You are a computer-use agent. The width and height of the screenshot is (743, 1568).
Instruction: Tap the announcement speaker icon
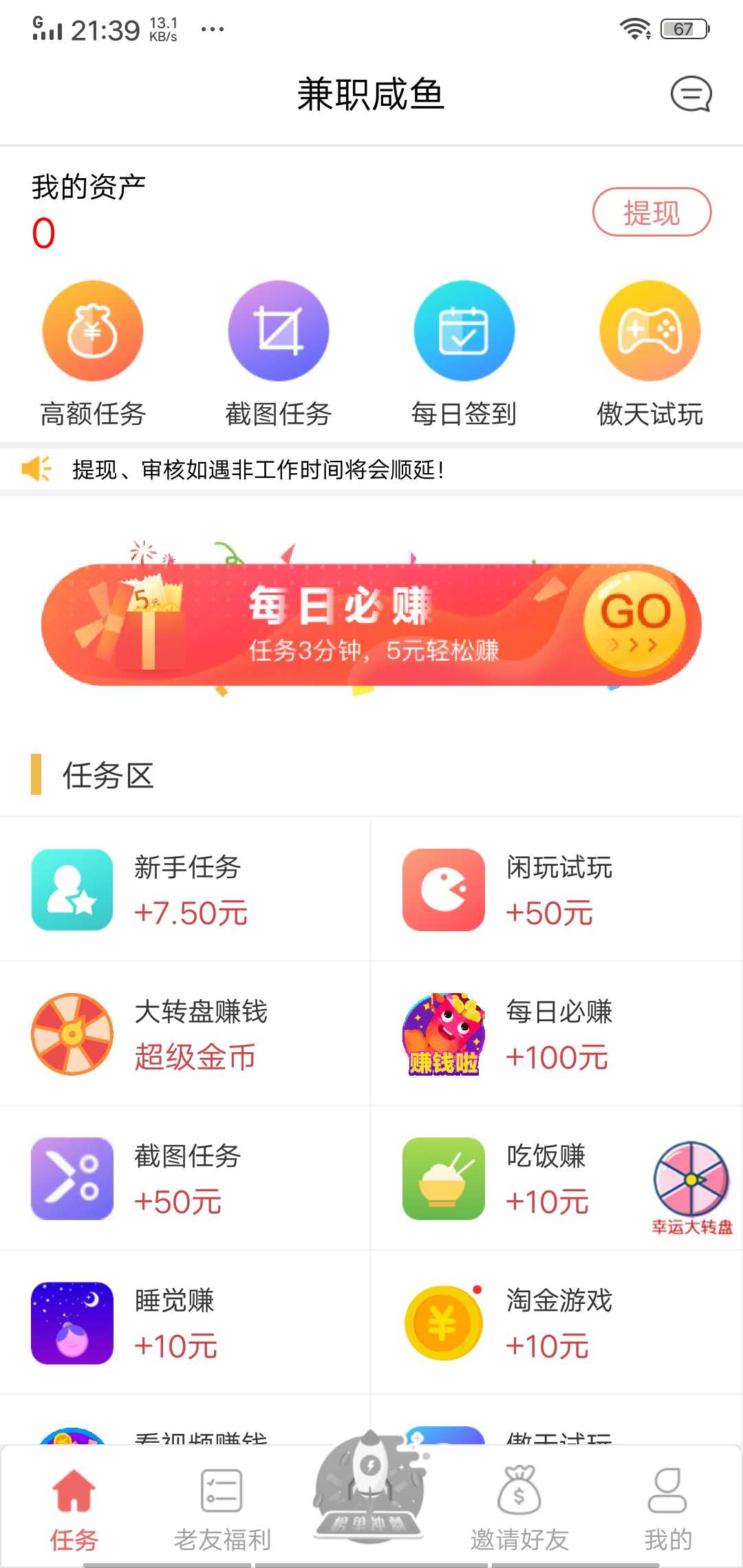38,470
